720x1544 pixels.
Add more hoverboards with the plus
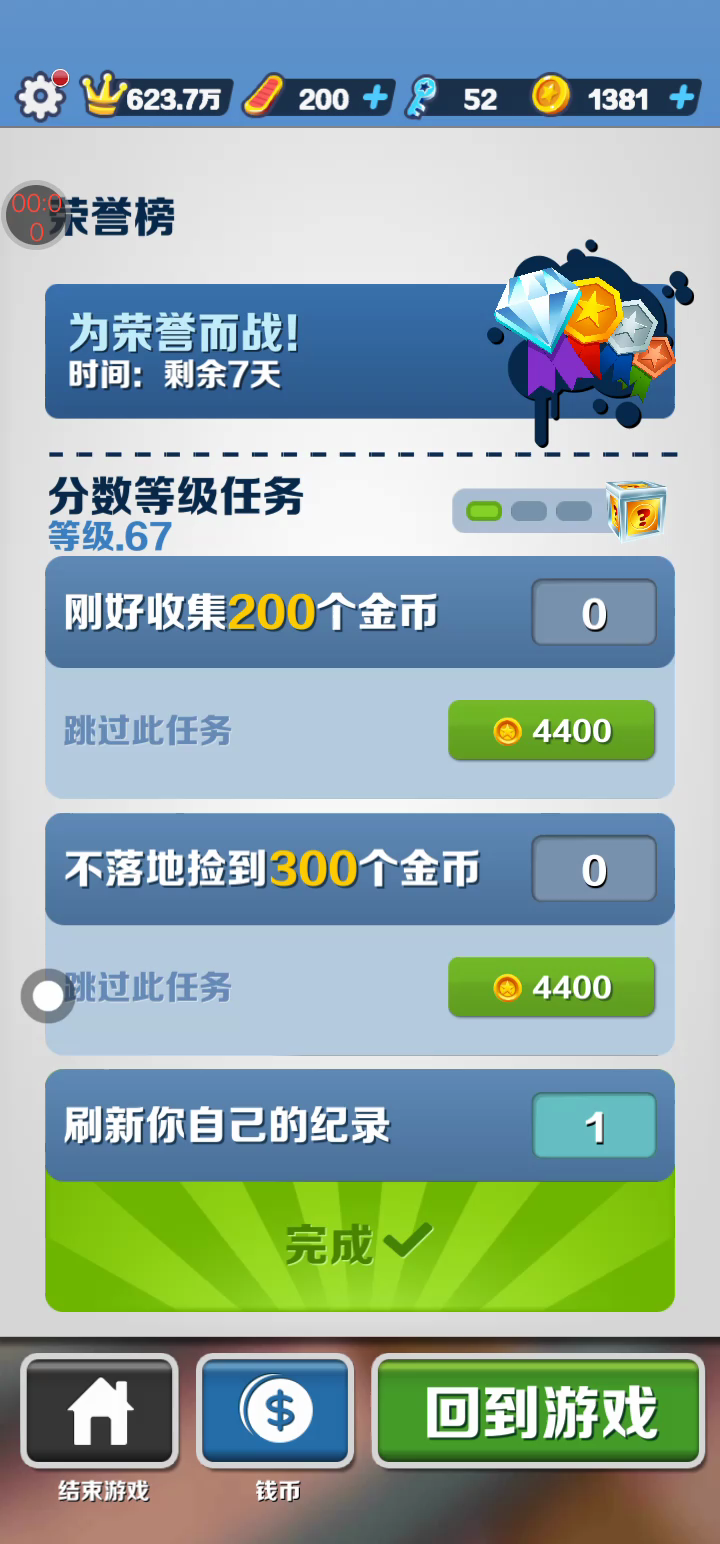(x=374, y=98)
